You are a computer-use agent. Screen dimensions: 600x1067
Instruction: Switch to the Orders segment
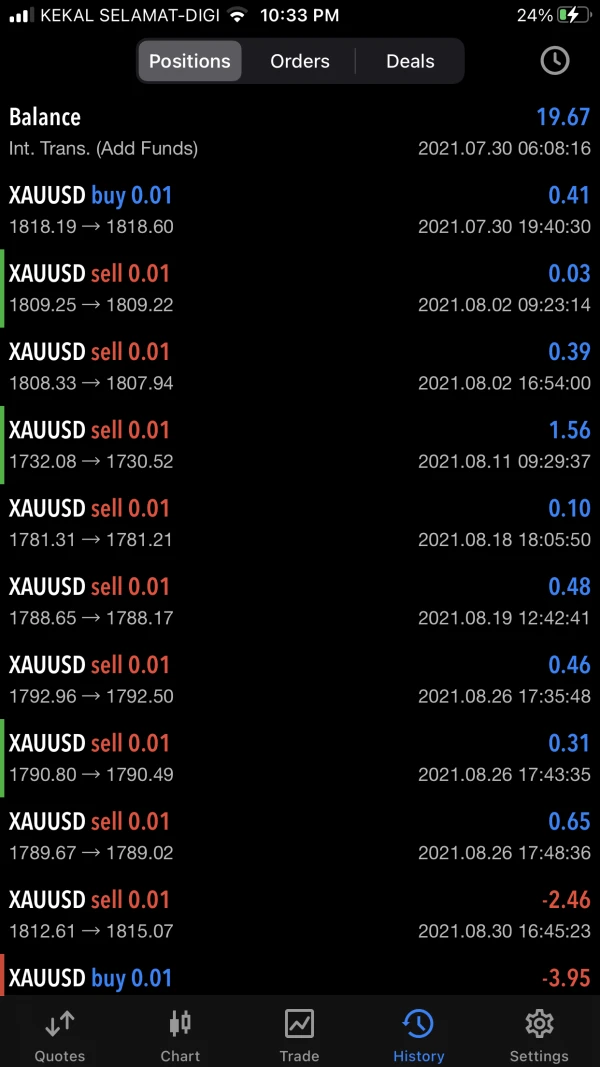(x=299, y=61)
